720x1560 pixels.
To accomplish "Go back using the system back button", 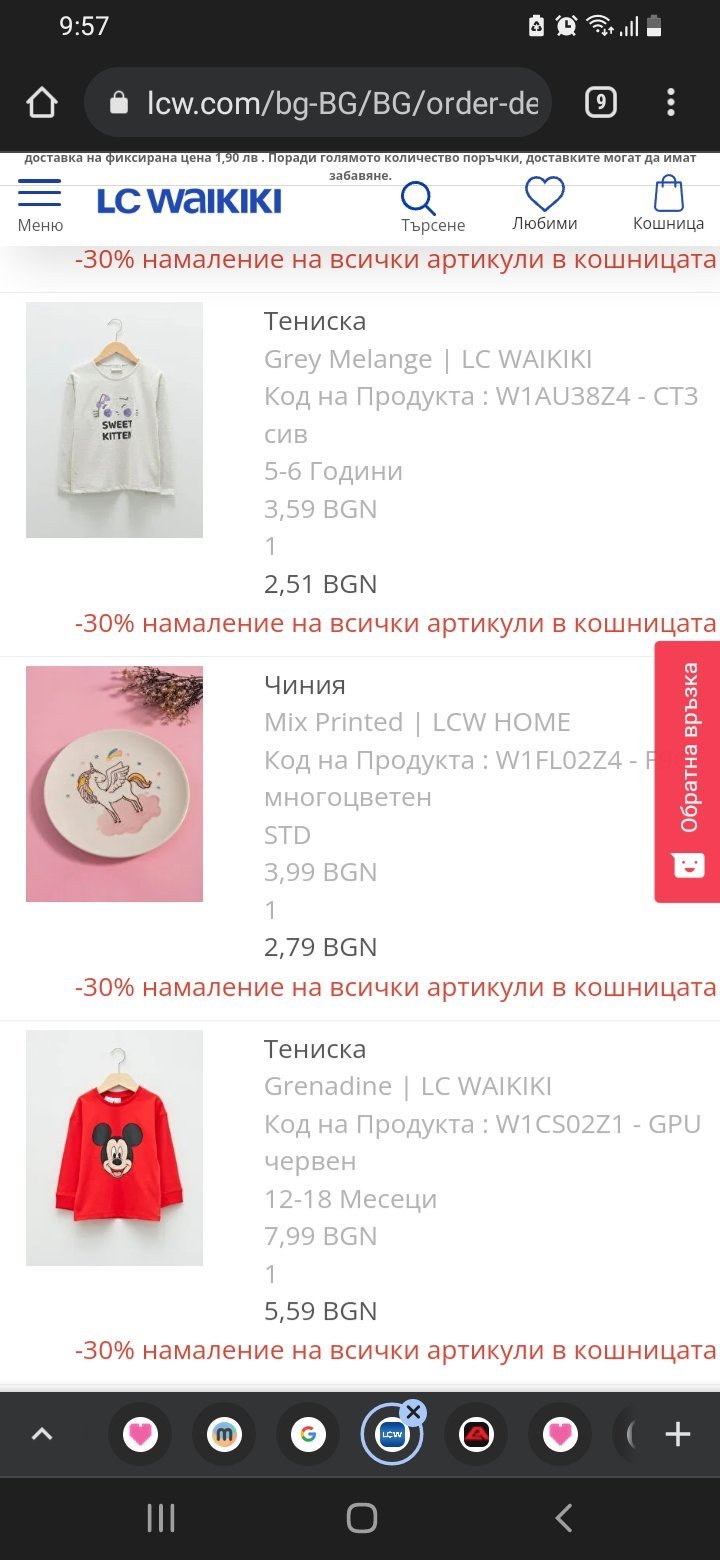I will (x=563, y=1518).
